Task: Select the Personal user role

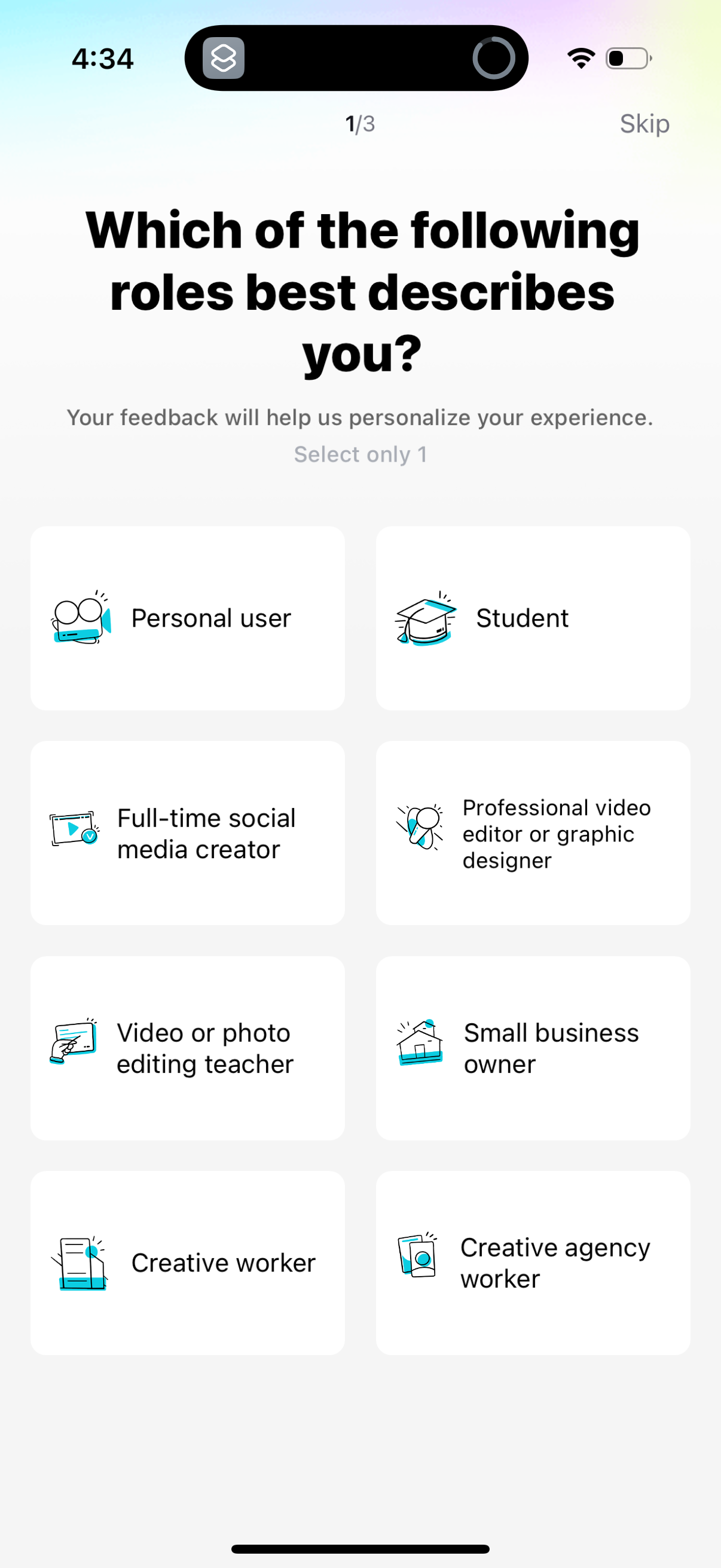Action: [x=187, y=618]
